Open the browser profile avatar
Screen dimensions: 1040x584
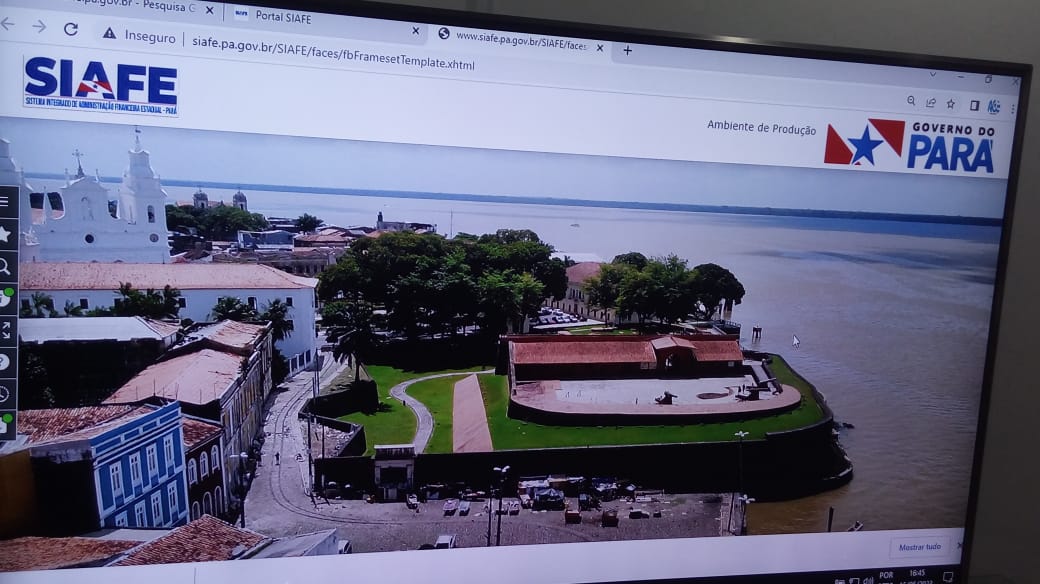click(x=994, y=106)
